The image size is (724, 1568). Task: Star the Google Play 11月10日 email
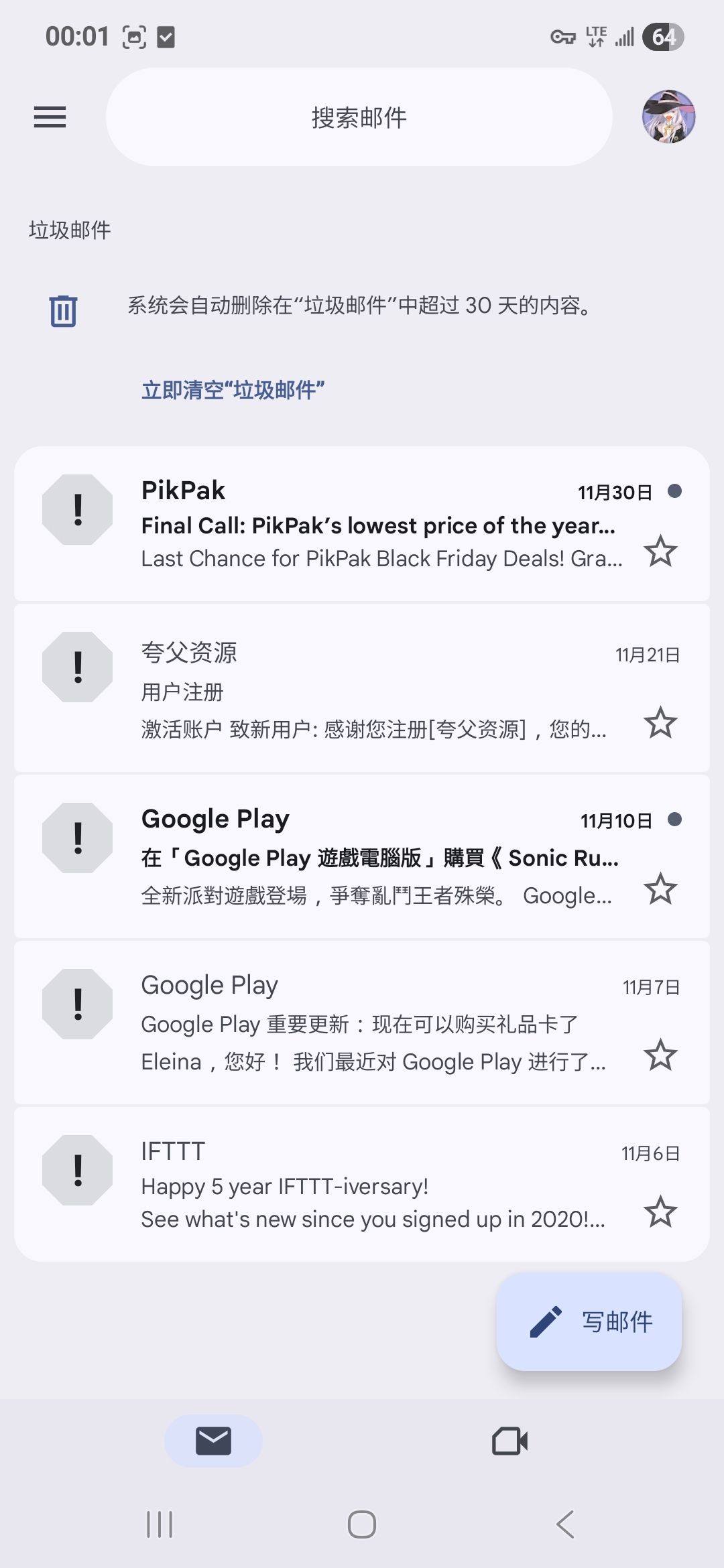[x=660, y=889]
